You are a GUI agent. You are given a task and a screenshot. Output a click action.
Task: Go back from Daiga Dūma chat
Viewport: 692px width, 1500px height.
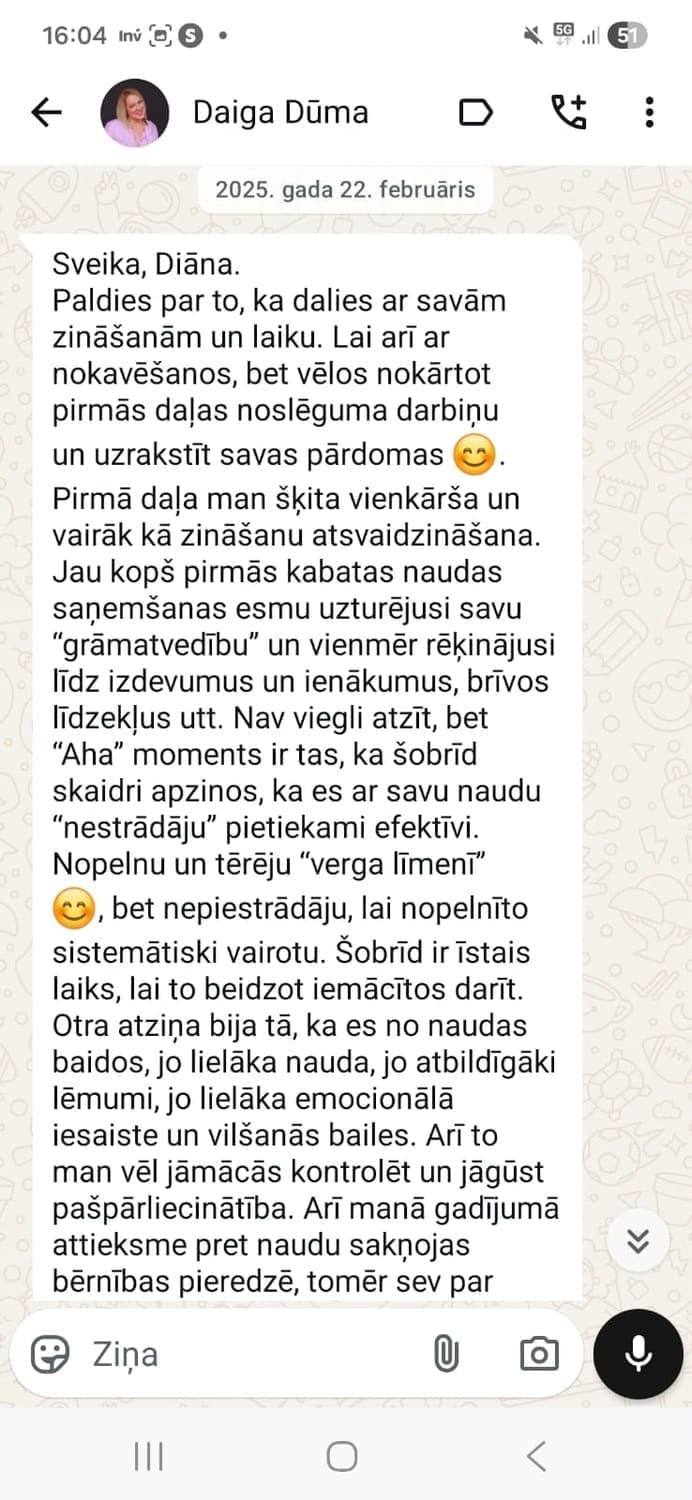coord(46,113)
